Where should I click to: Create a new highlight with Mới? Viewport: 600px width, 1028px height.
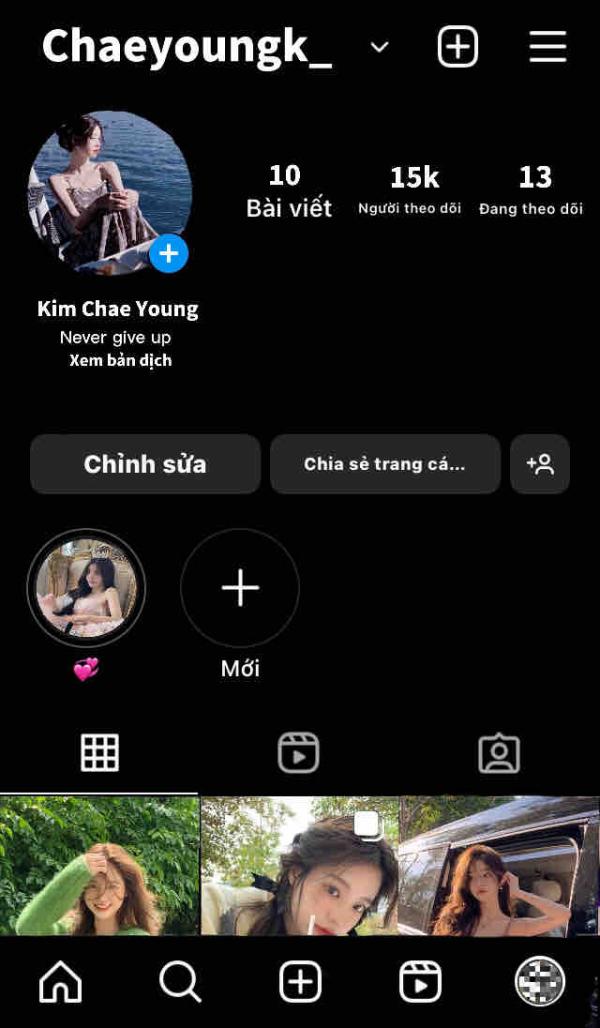[x=240, y=589]
